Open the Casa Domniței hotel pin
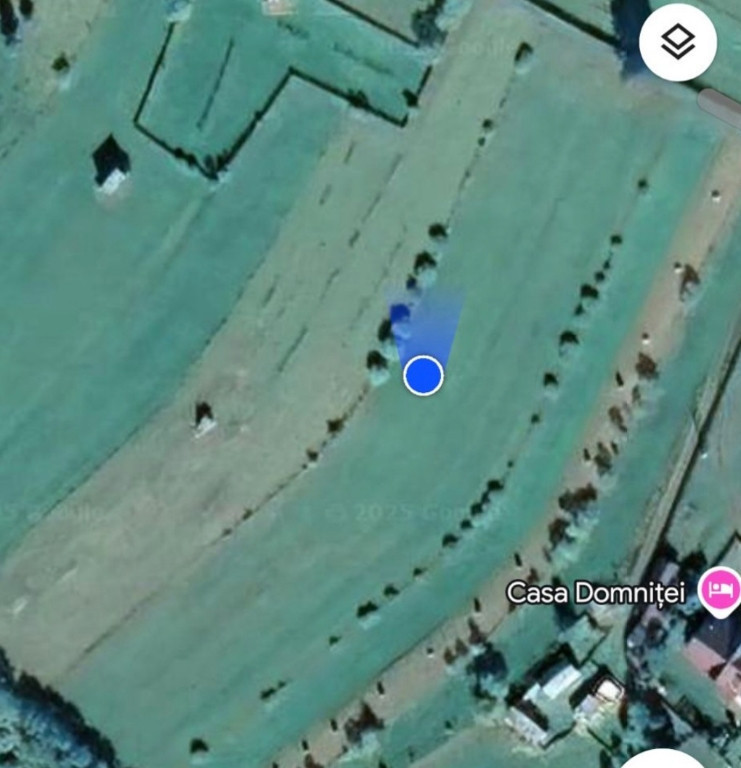The height and width of the screenshot is (768, 741). (x=720, y=590)
